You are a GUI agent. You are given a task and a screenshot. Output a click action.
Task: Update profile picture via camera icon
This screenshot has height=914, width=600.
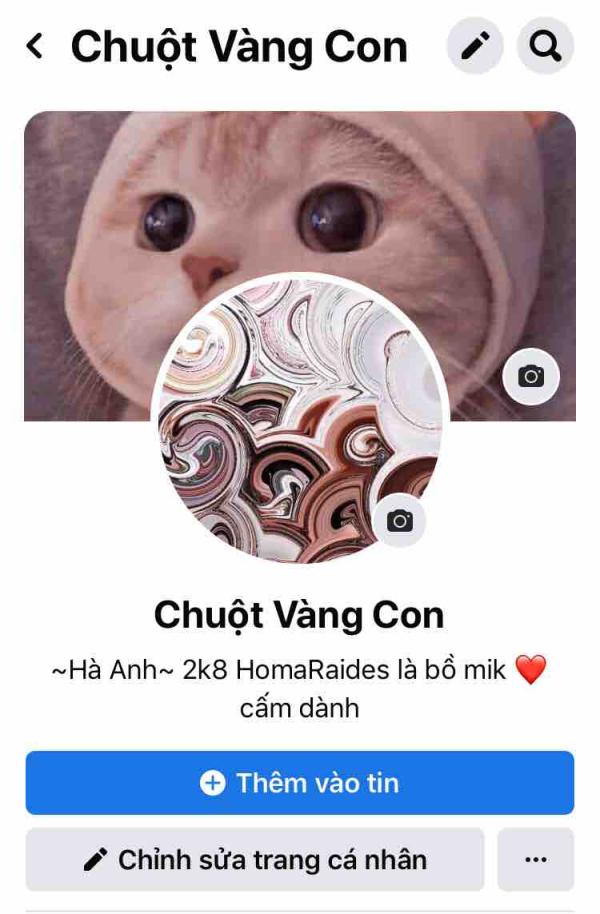point(399,521)
